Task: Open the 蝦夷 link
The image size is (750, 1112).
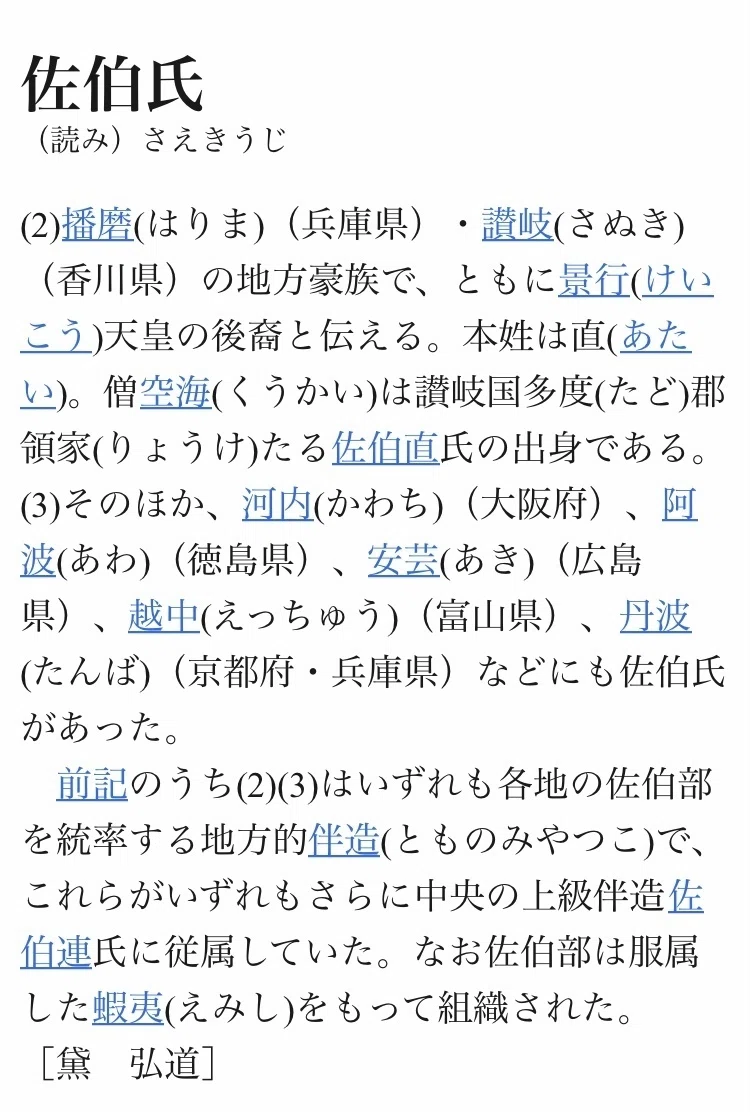Action: [x=128, y=1008]
